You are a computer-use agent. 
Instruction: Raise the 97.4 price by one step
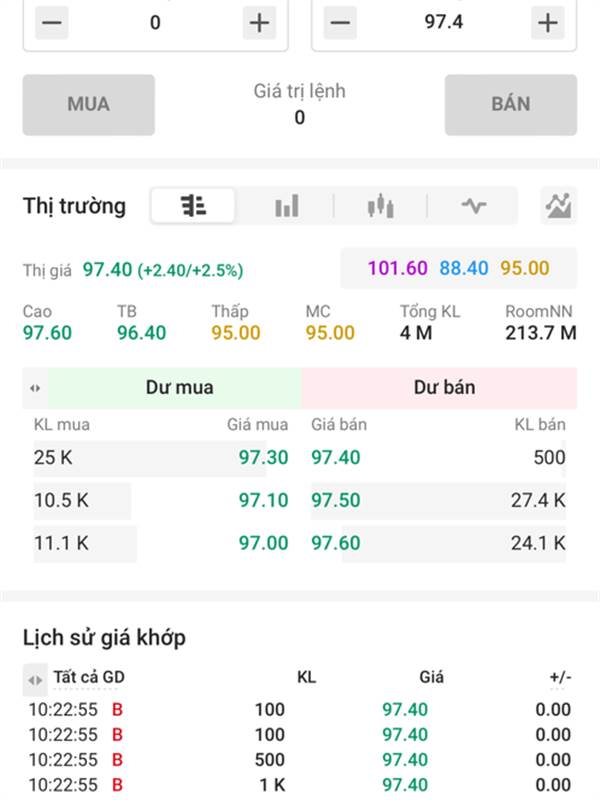[x=547, y=23]
